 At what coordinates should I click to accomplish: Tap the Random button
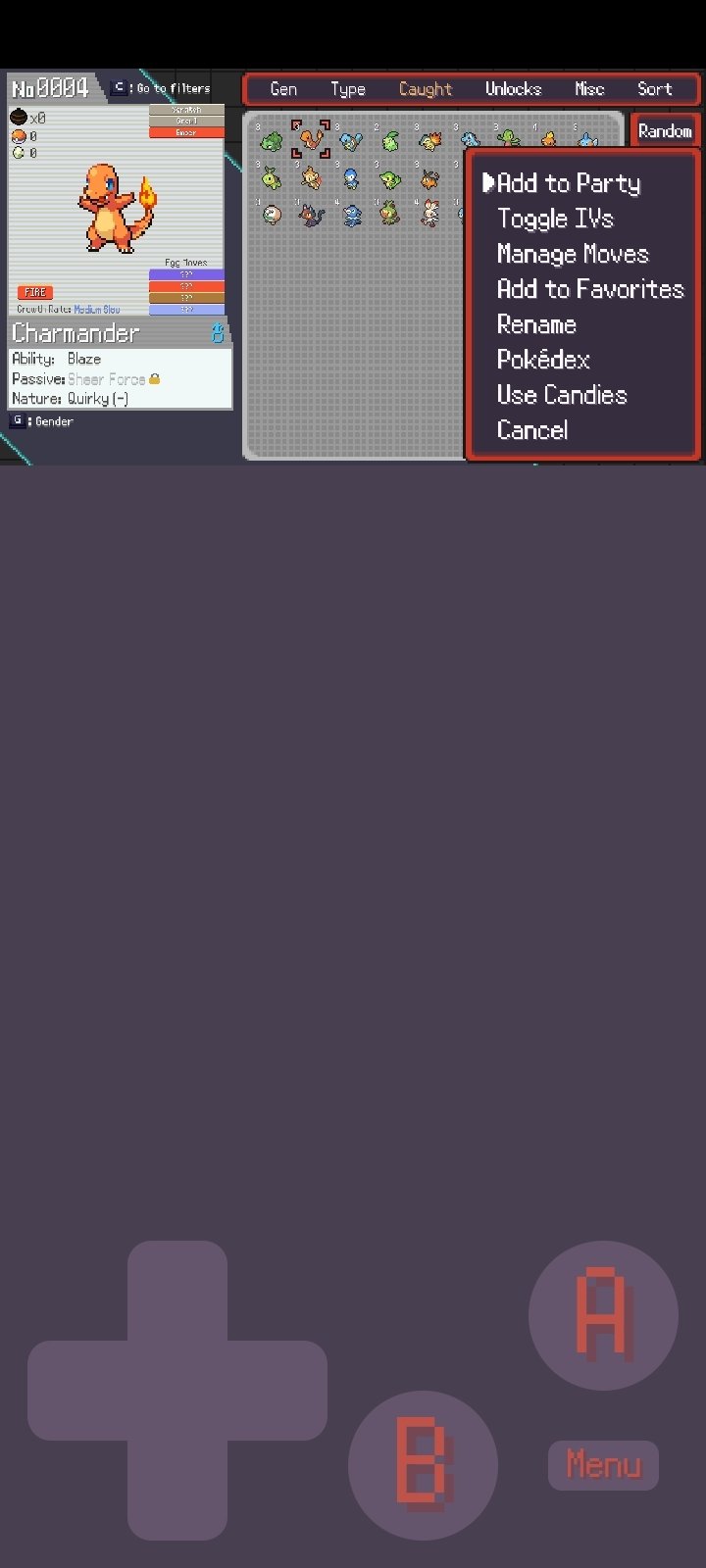[x=665, y=130]
